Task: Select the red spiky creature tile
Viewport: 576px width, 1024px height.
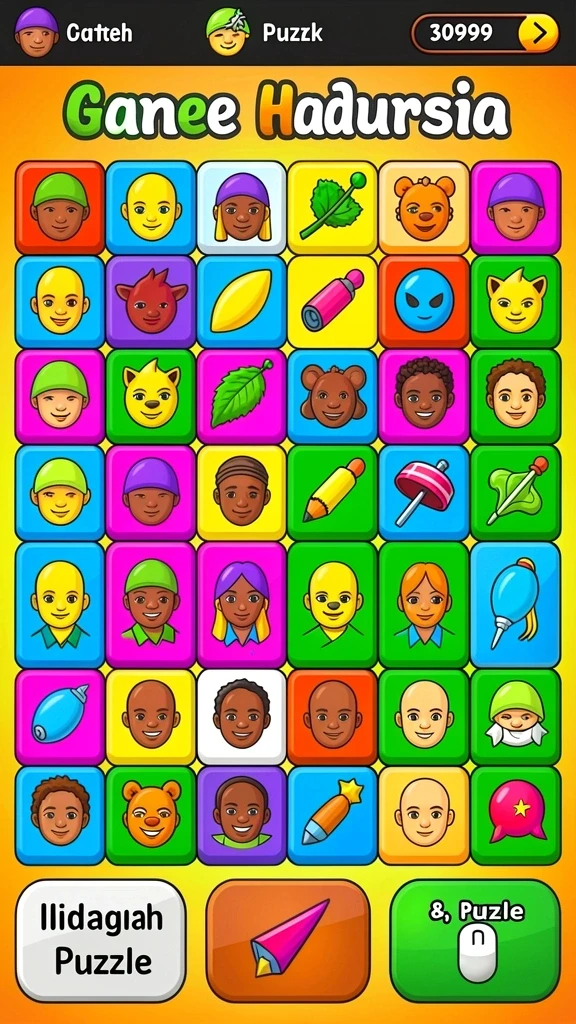Action: click(151, 302)
